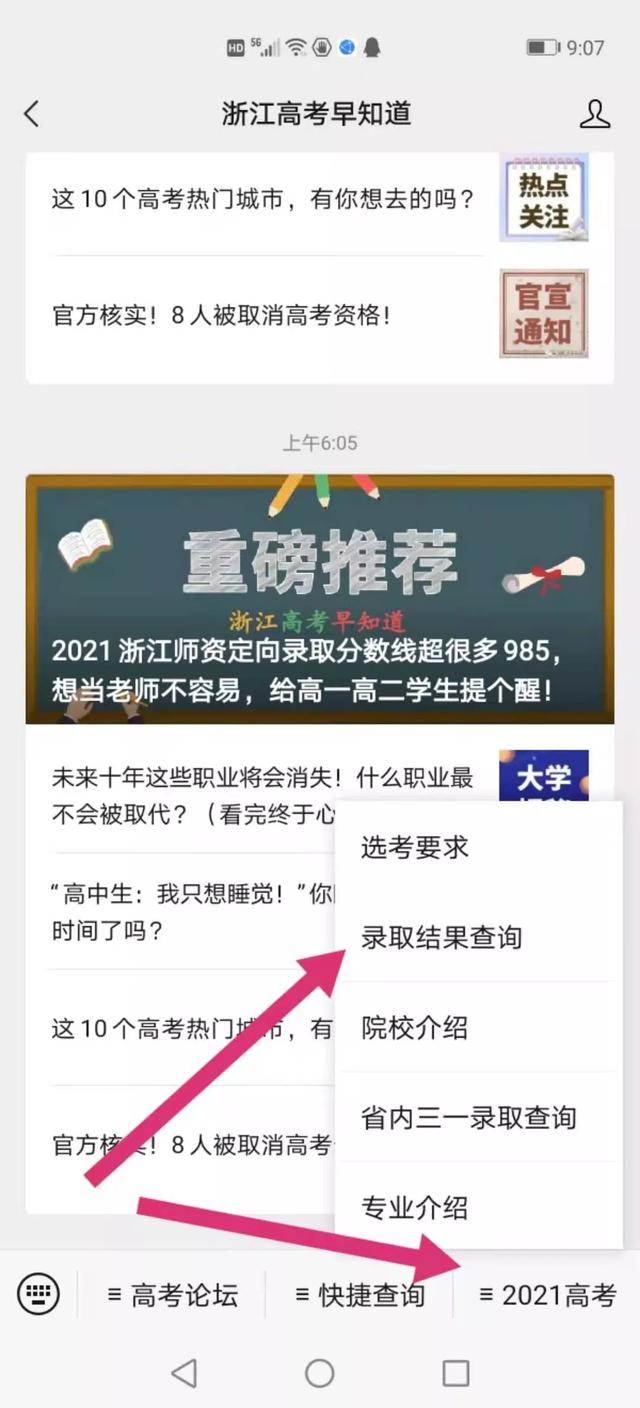Tap the system home button
Screen dimensions: 640x1408
pos(320,1373)
